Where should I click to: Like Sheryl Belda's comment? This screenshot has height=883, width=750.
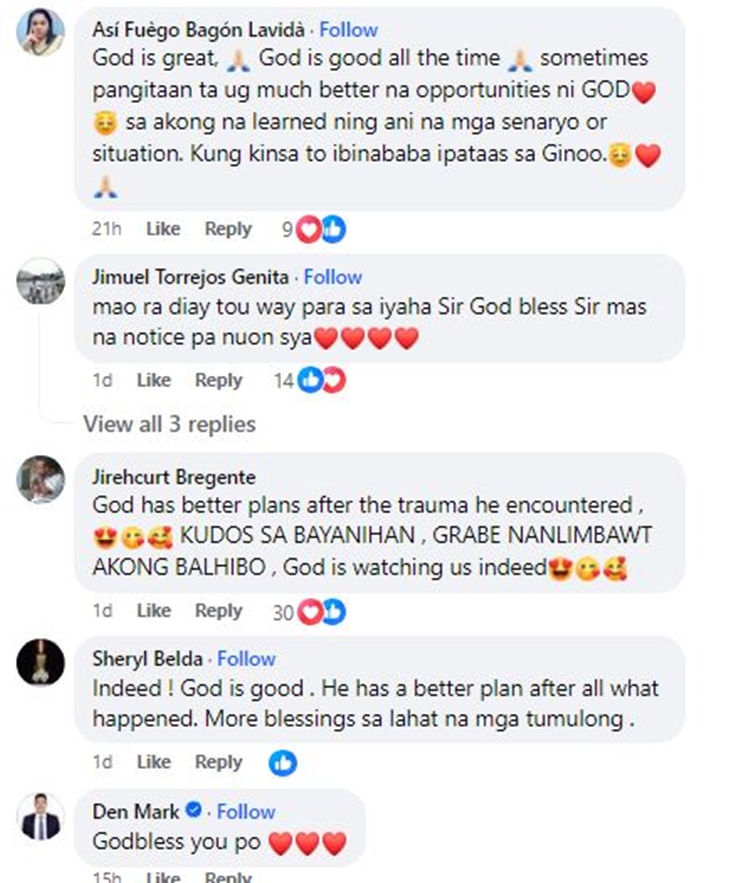pos(154,762)
